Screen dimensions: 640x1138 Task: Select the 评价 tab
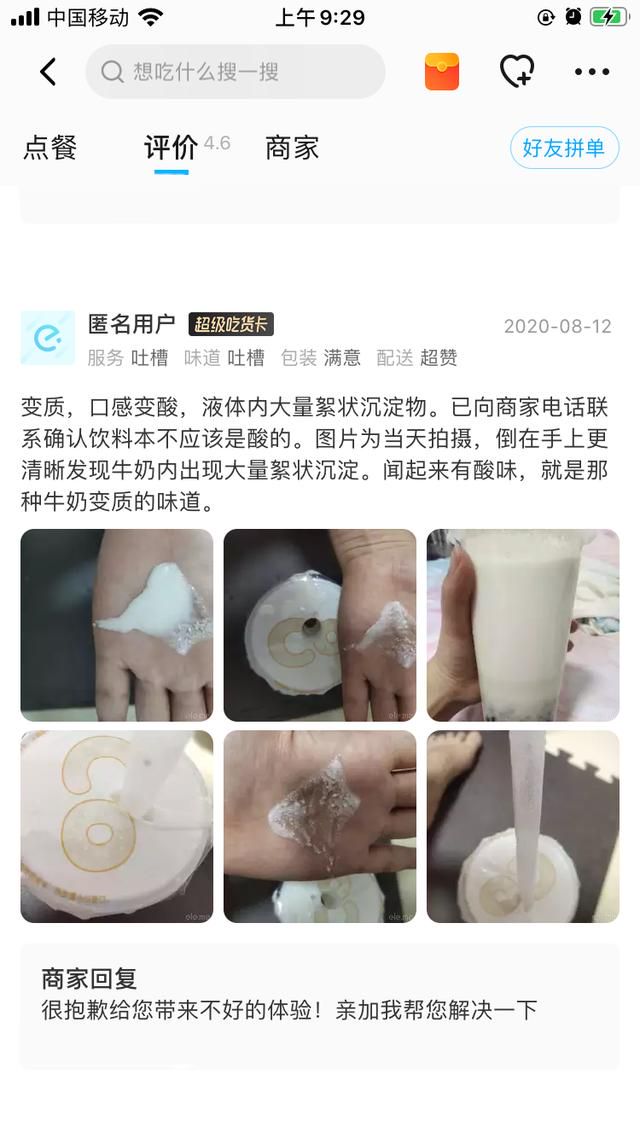pyautogui.click(x=171, y=148)
